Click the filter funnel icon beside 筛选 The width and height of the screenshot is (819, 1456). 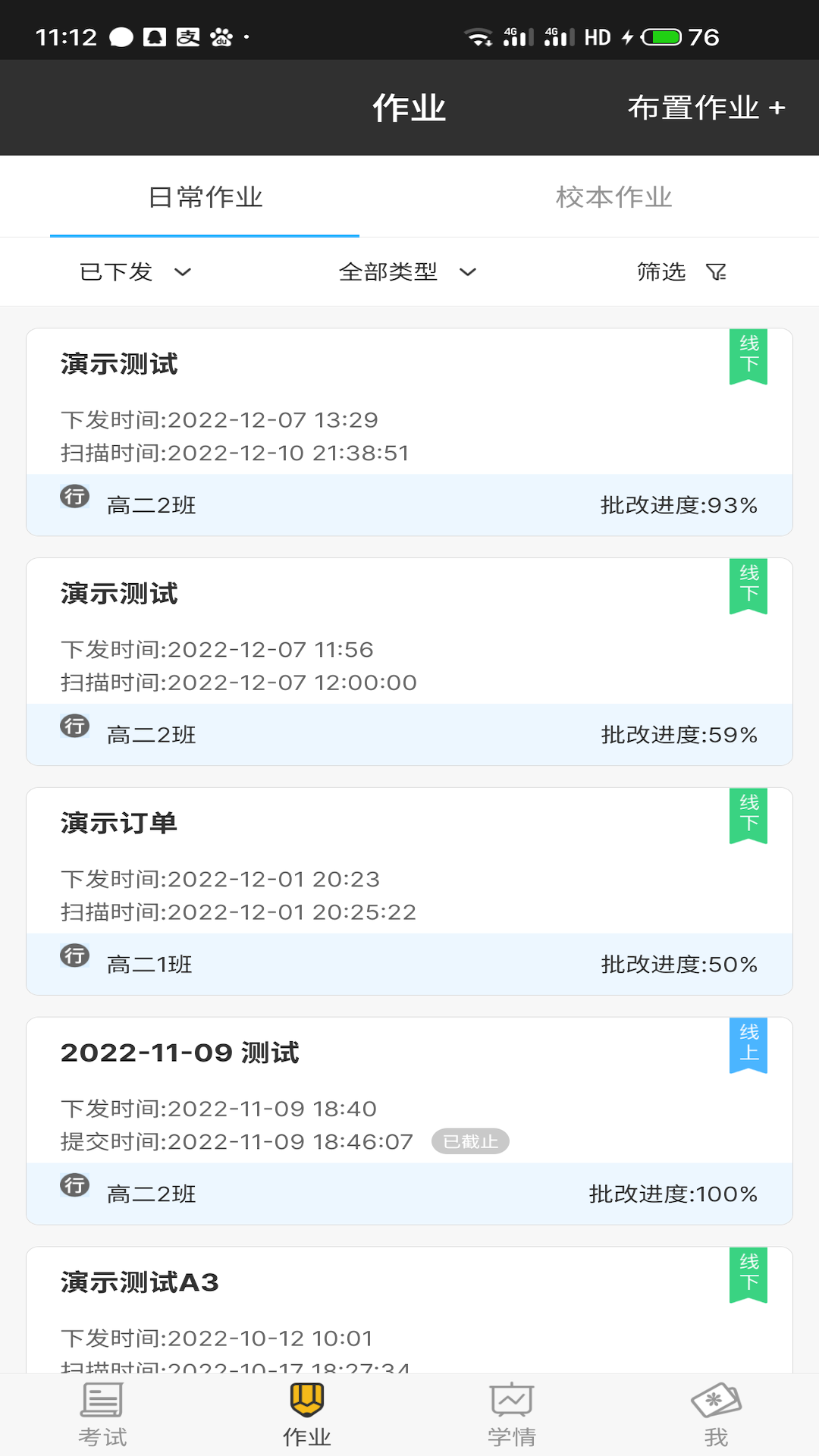coord(716,271)
